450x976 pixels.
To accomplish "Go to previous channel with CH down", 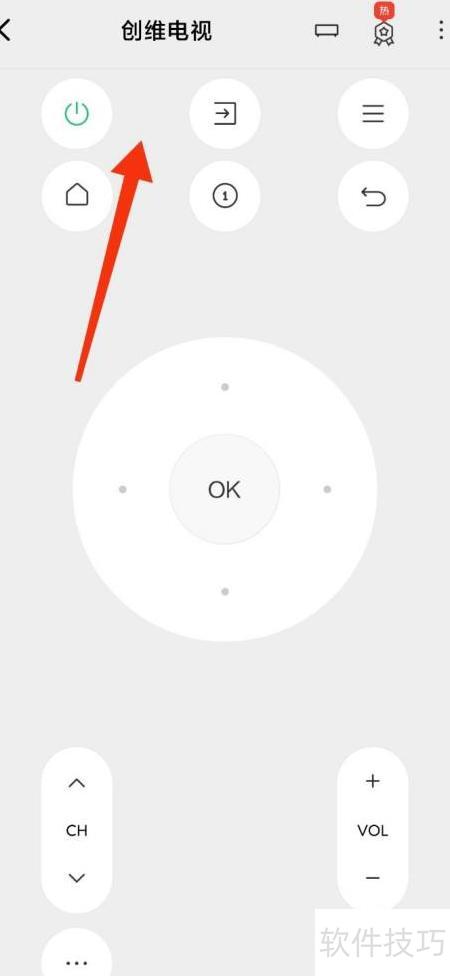I will (77, 878).
